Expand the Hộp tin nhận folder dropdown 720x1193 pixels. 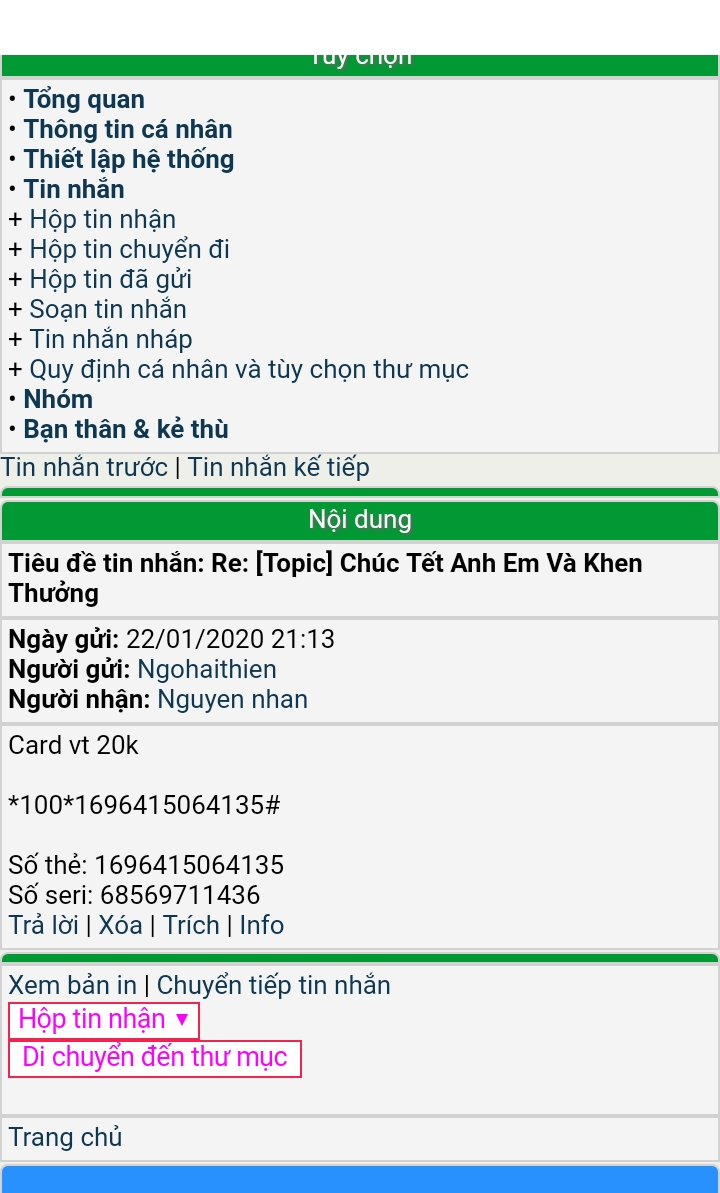[x=104, y=1021]
